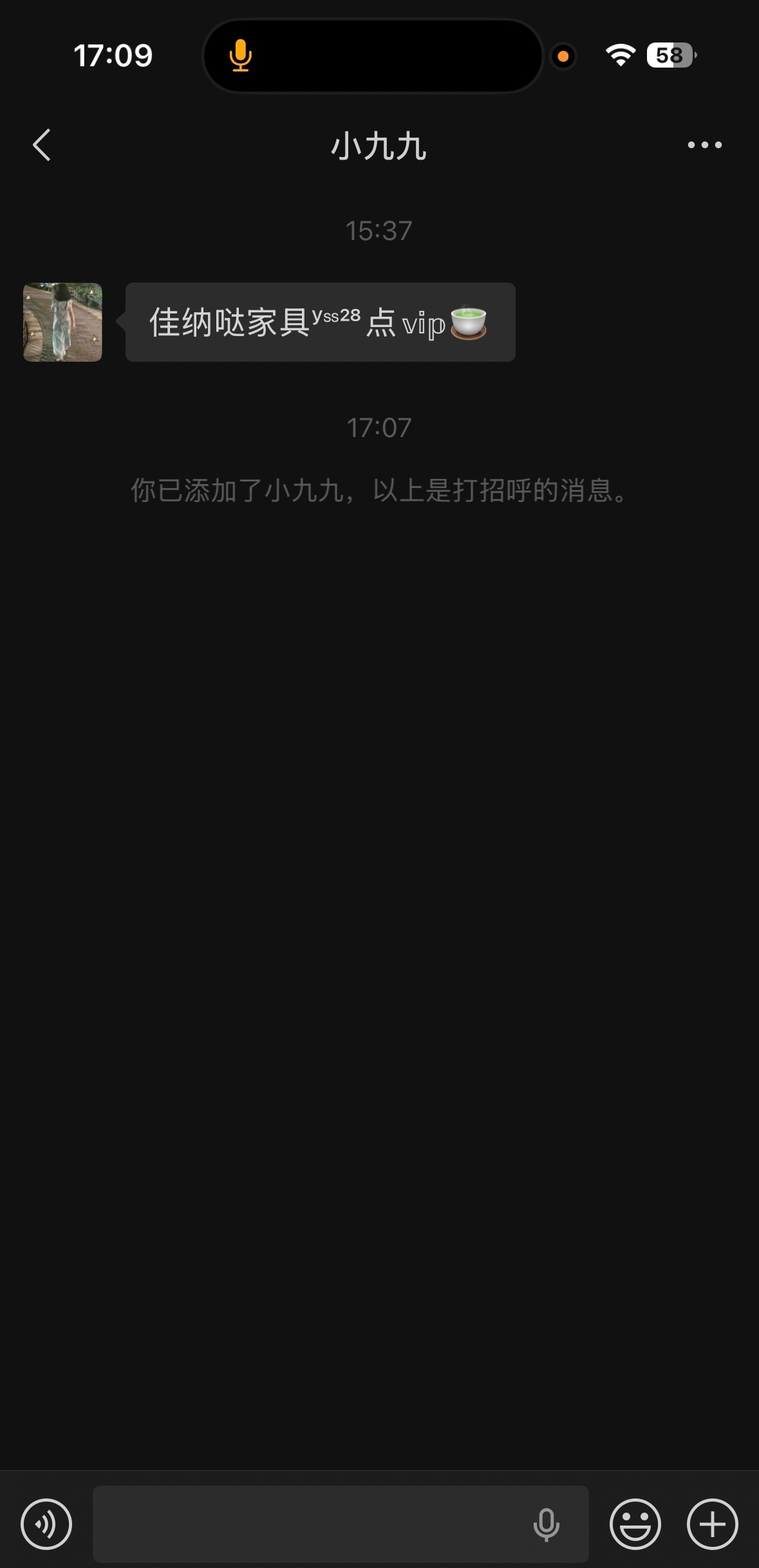Open the emoji sticker panel
The image size is (759, 1568).
click(x=635, y=1524)
